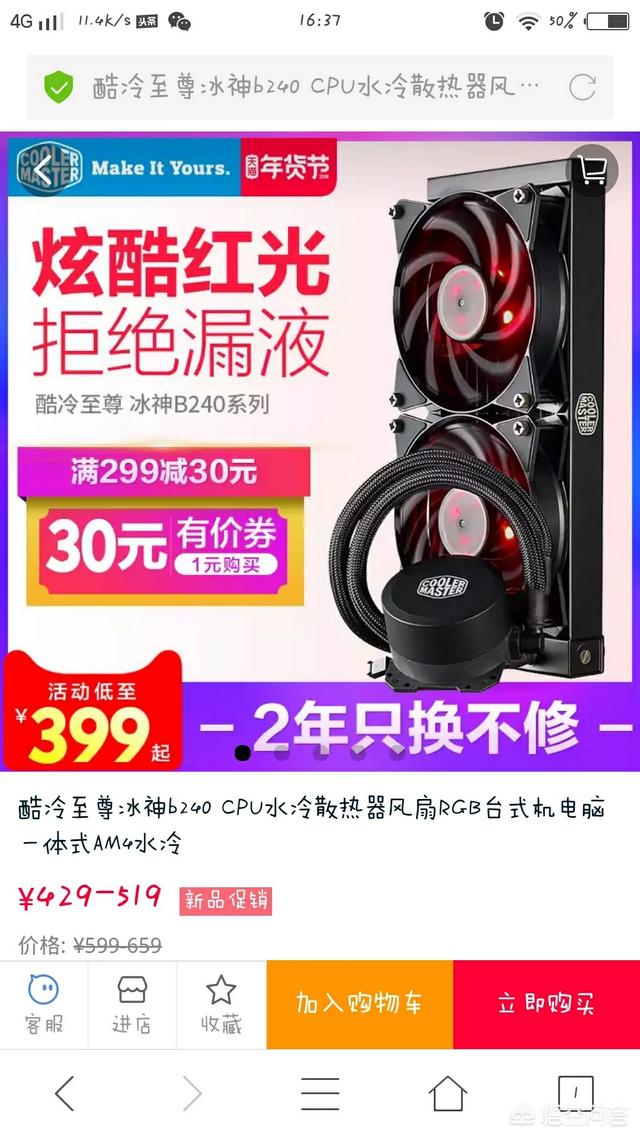
Task: Reload the page in the address bar
Action: point(582,87)
